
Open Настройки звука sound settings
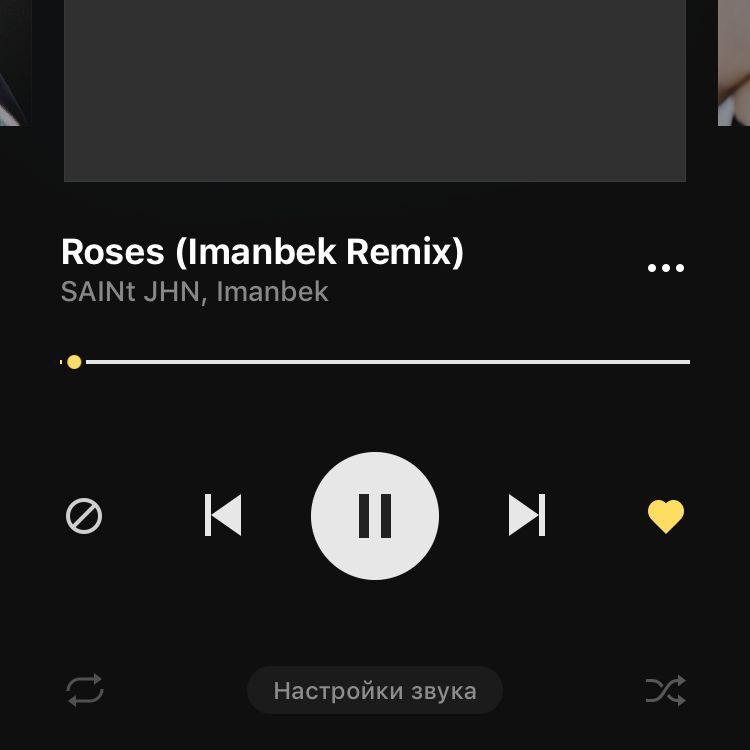(x=375, y=690)
